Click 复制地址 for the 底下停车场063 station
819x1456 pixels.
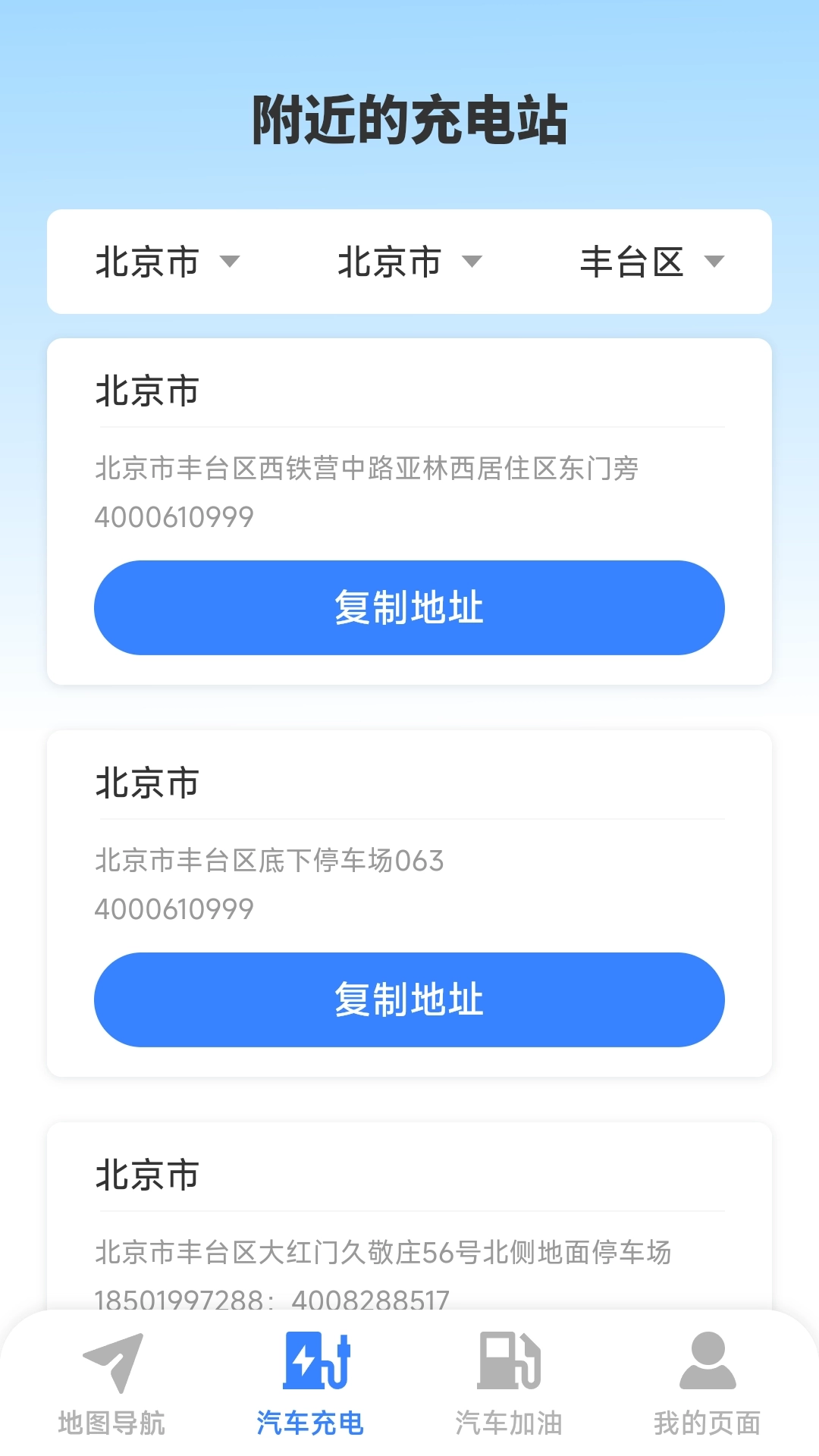pyautogui.click(x=409, y=999)
